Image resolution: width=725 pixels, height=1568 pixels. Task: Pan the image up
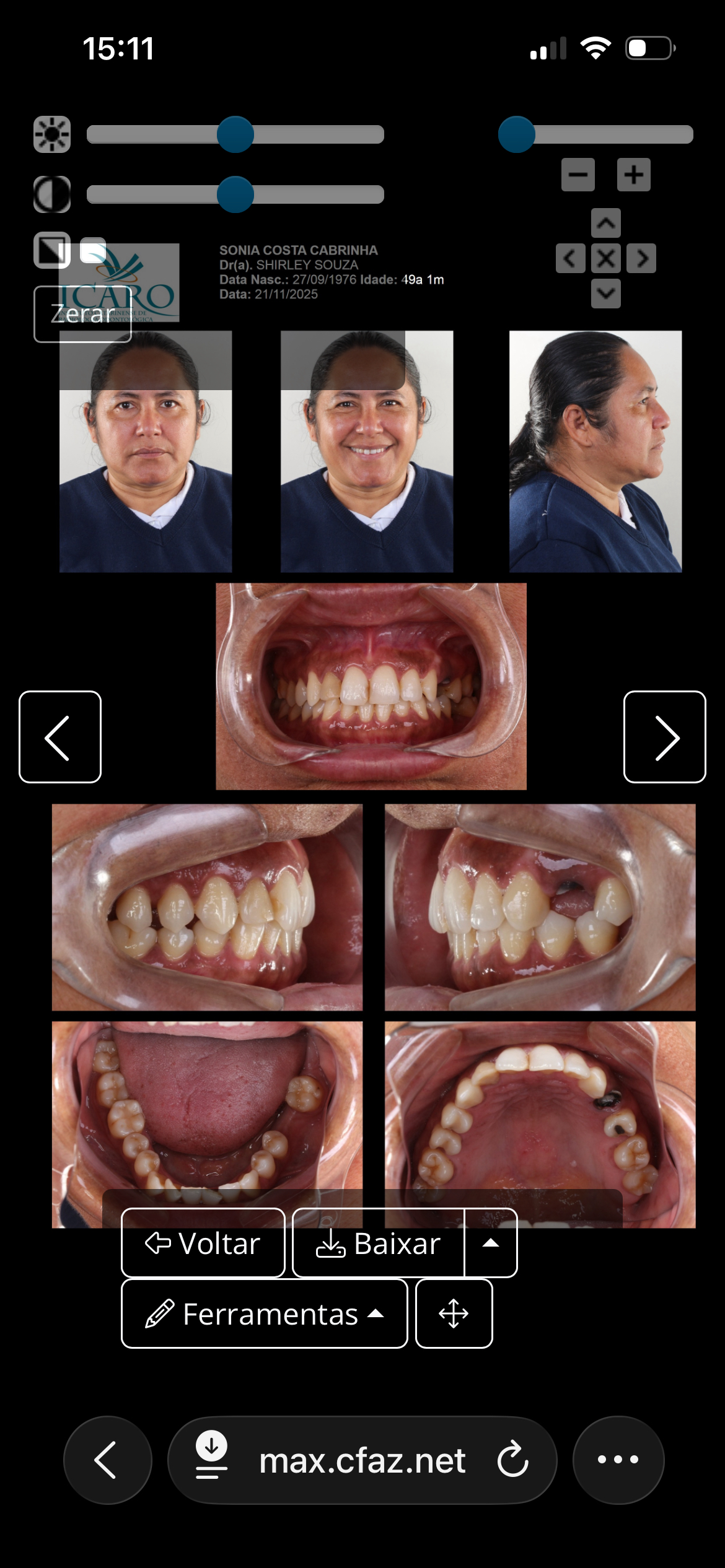click(x=605, y=223)
